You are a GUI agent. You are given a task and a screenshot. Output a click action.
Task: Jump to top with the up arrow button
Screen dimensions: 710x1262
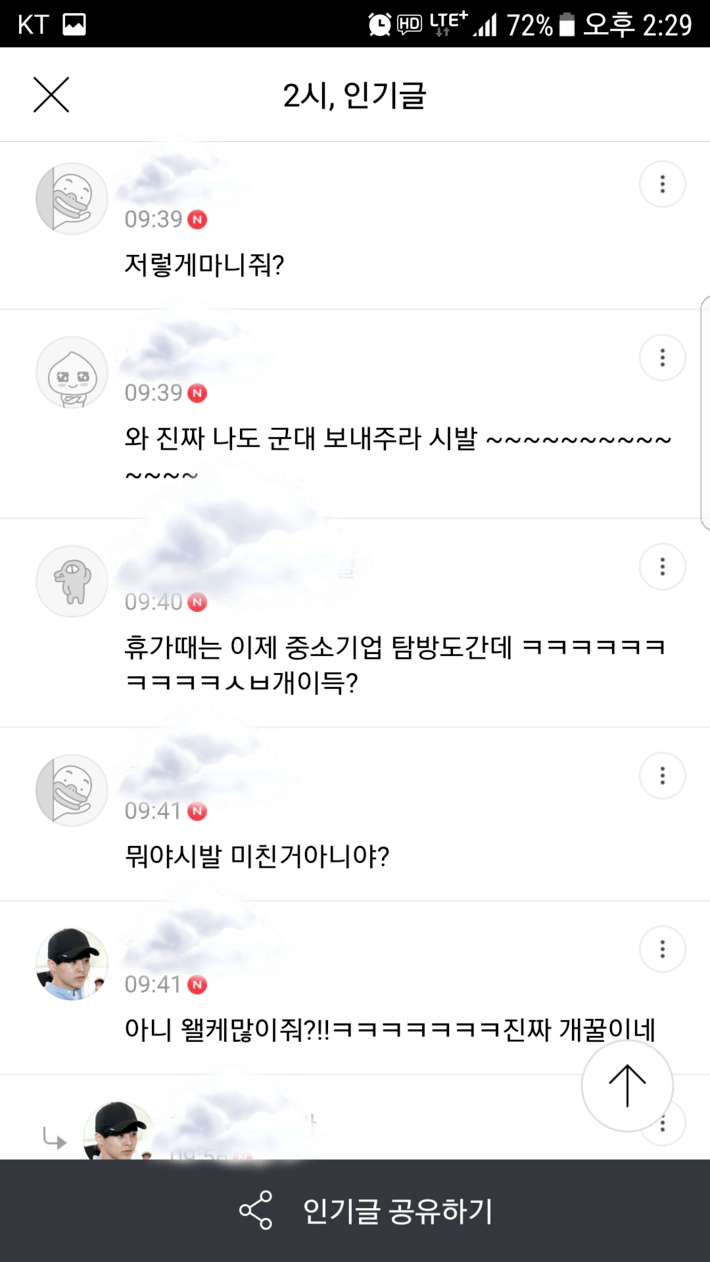[x=628, y=1086]
